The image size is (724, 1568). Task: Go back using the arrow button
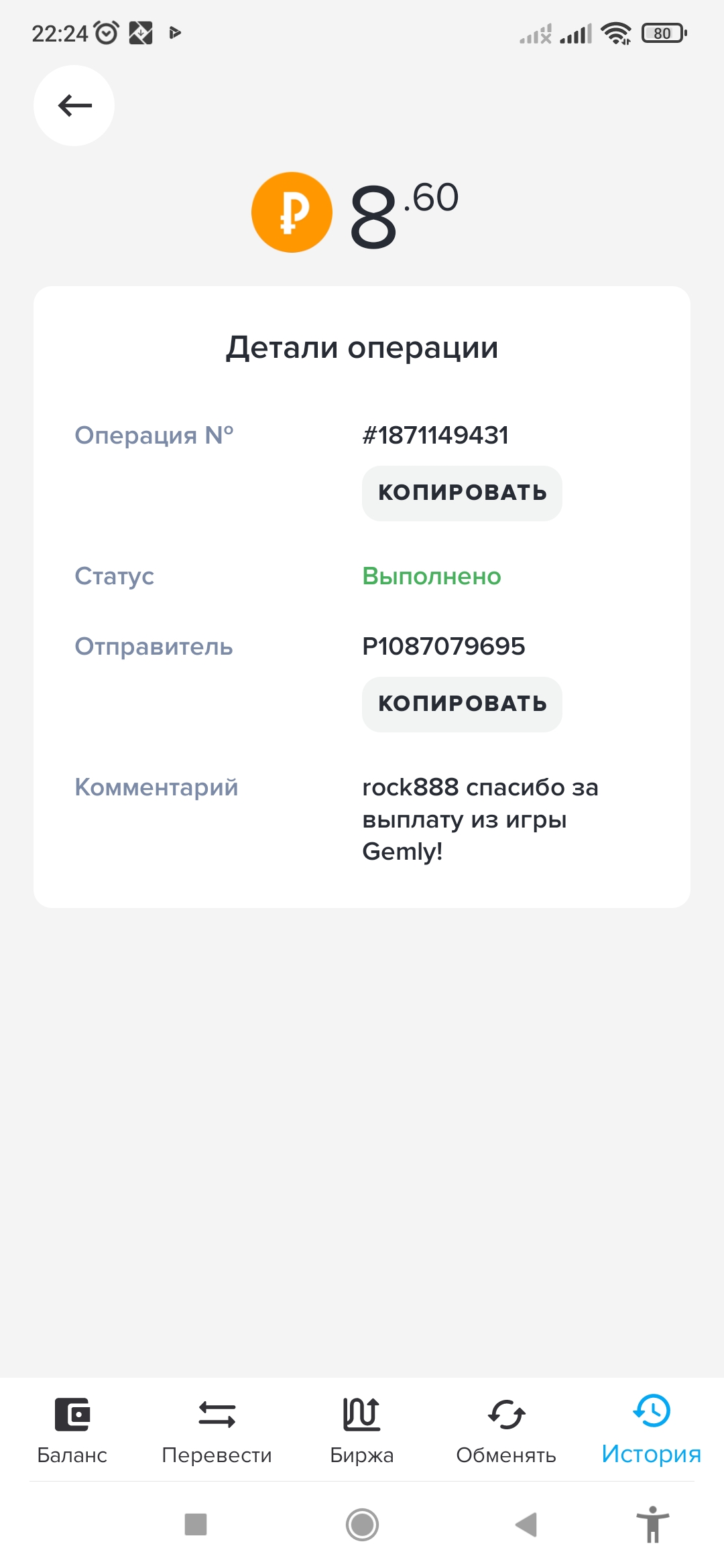(74, 105)
